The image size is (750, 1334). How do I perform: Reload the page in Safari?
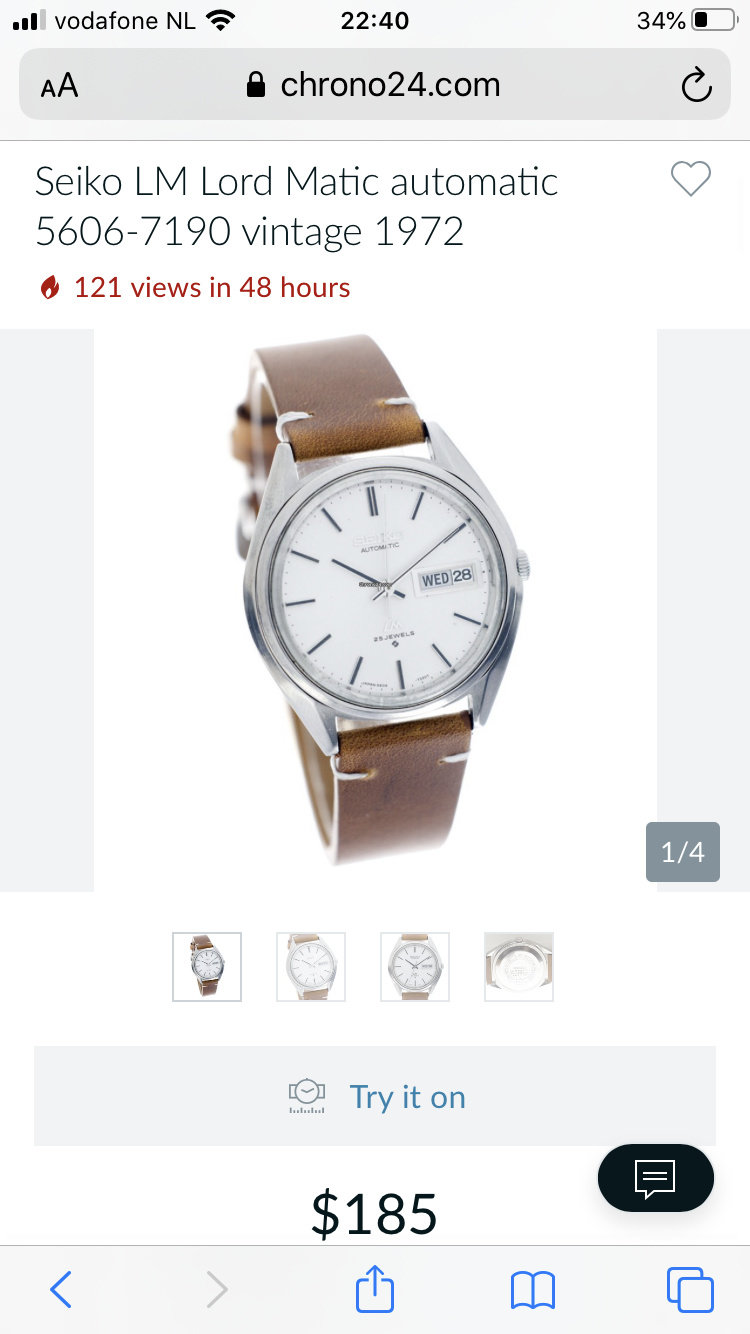696,86
